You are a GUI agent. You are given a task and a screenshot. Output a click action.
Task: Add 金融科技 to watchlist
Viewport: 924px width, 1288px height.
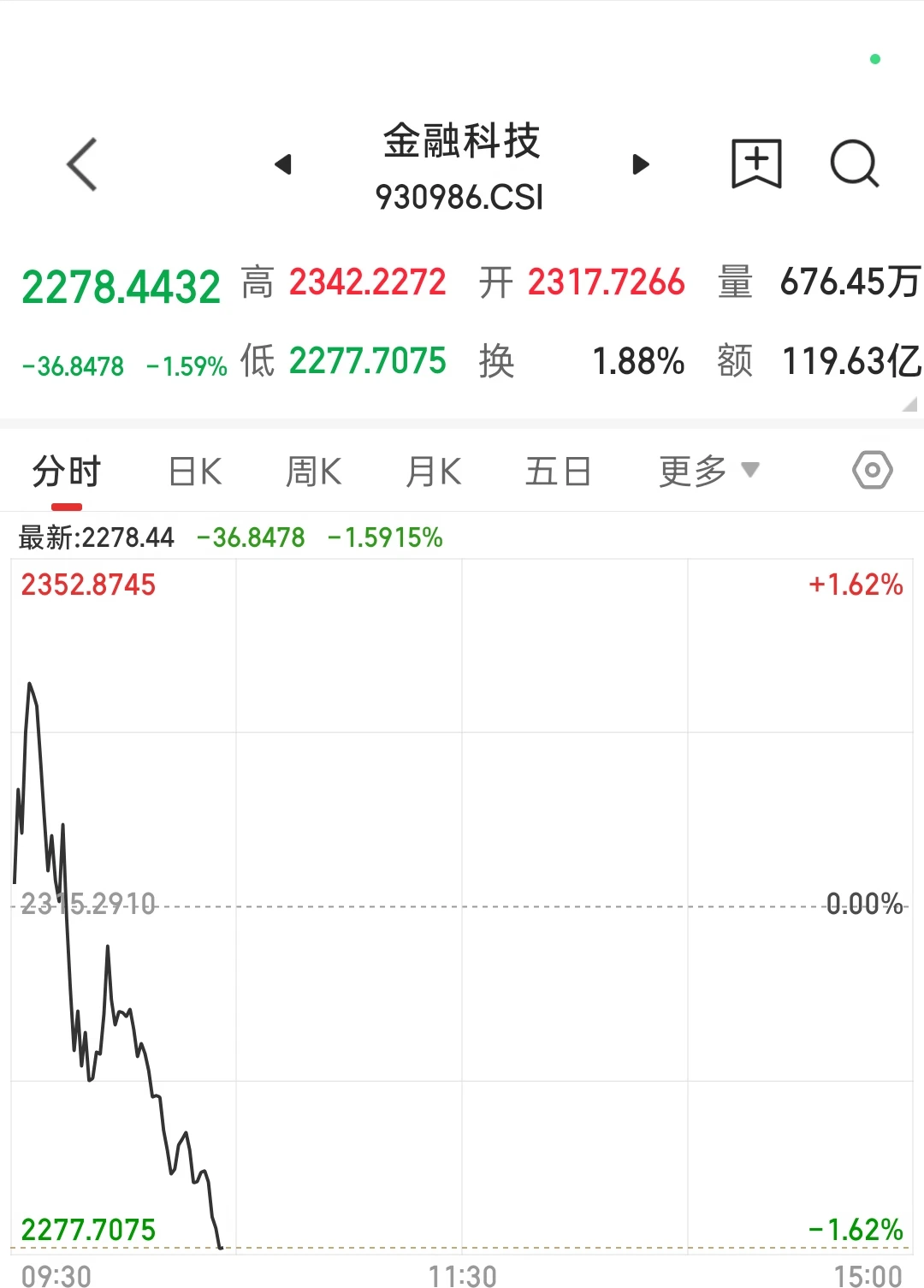[756, 163]
